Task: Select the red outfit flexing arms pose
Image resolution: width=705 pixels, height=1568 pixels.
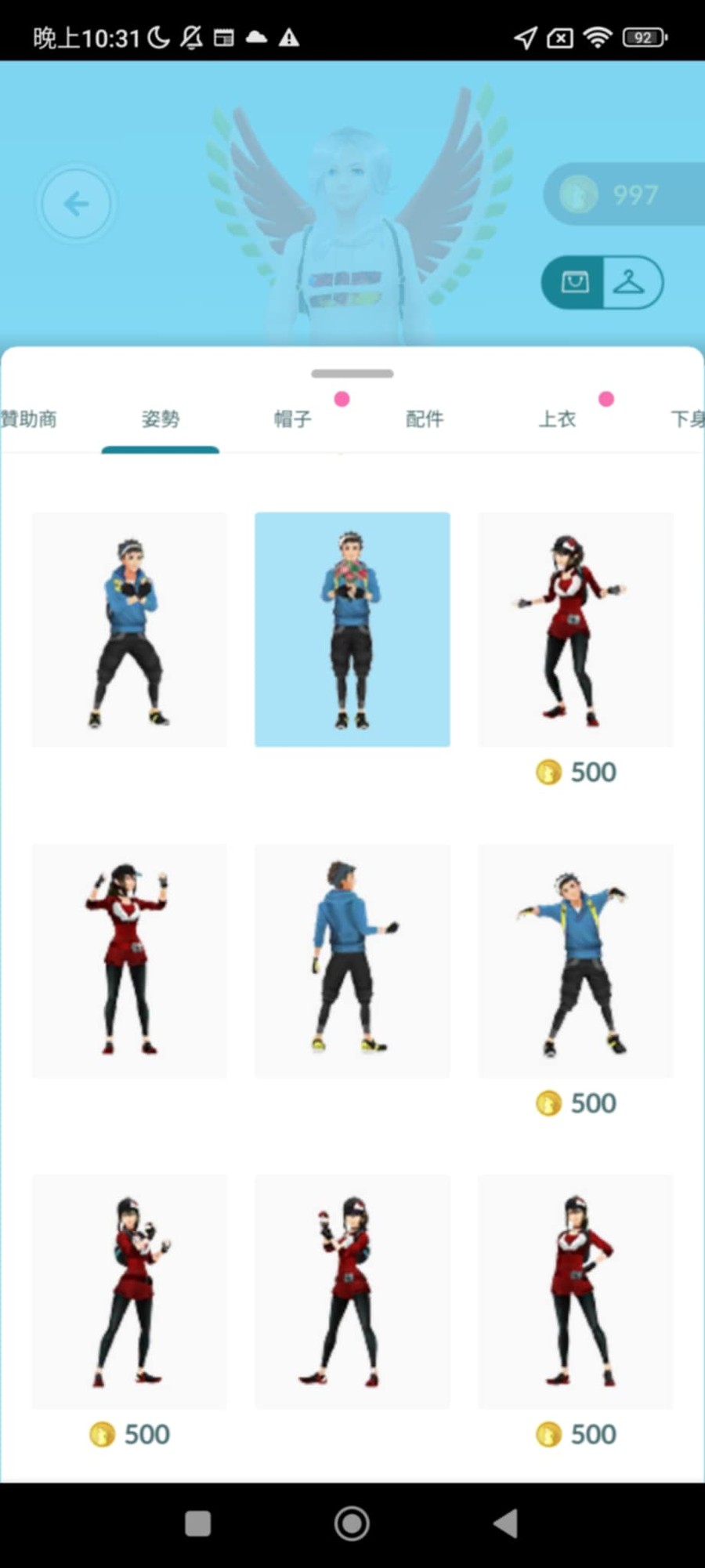Action: (x=129, y=961)
